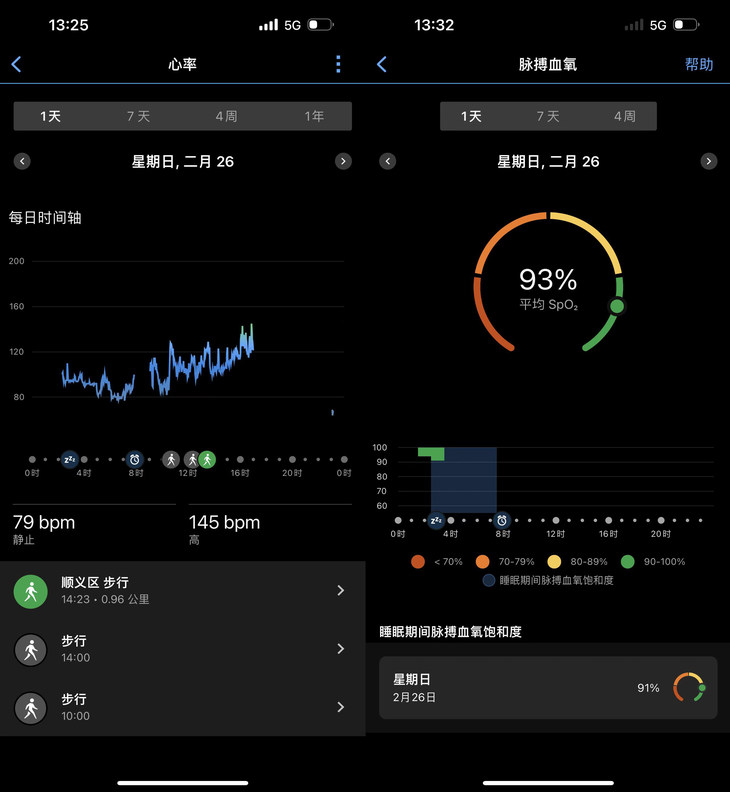This screenshot has width=730, height=792.
Task: Switch to 7天 tab in 脉搏血氧
Action: [x=548, y=116]
